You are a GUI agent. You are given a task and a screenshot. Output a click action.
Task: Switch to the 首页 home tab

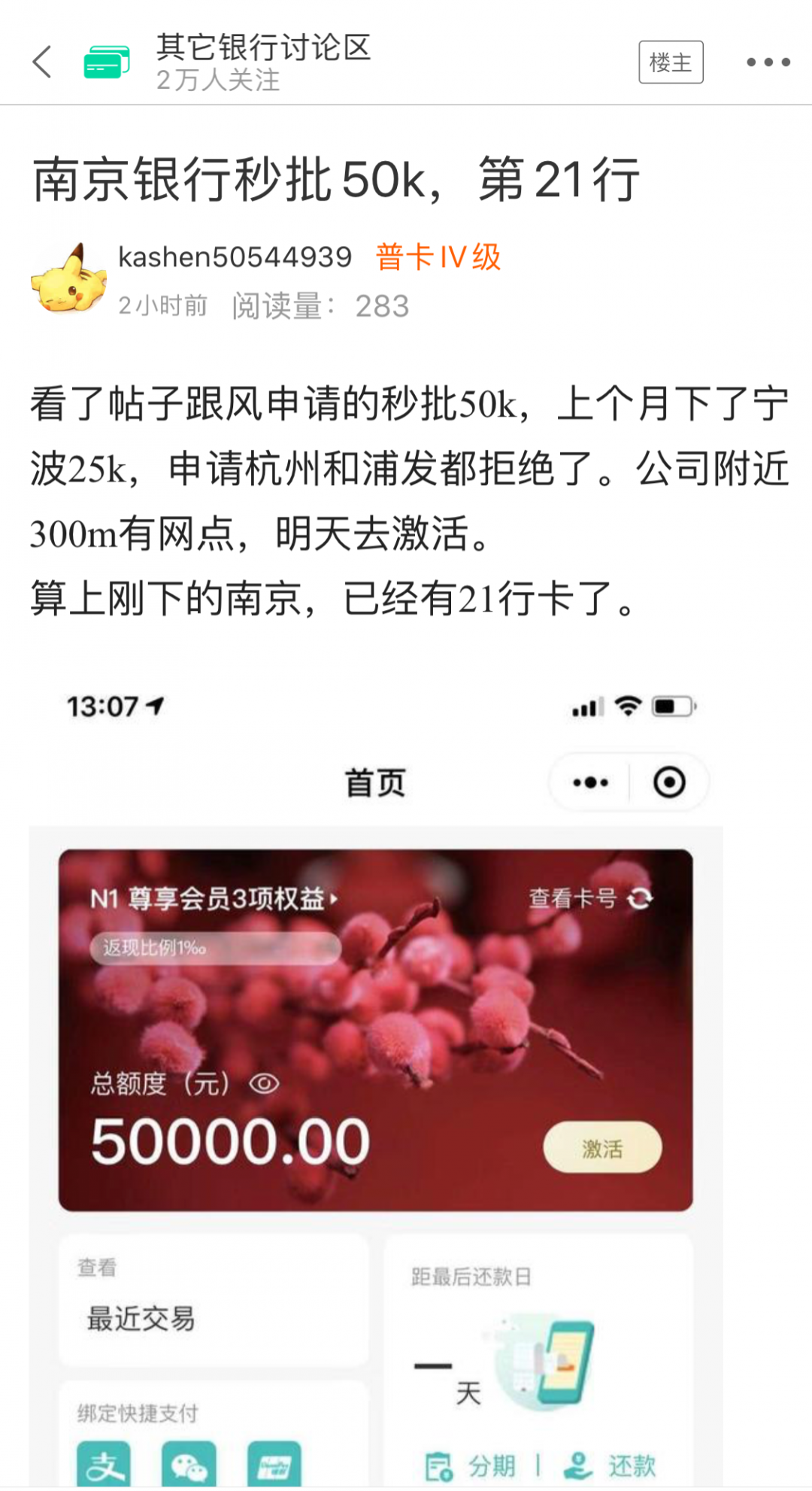coord(374,782)
